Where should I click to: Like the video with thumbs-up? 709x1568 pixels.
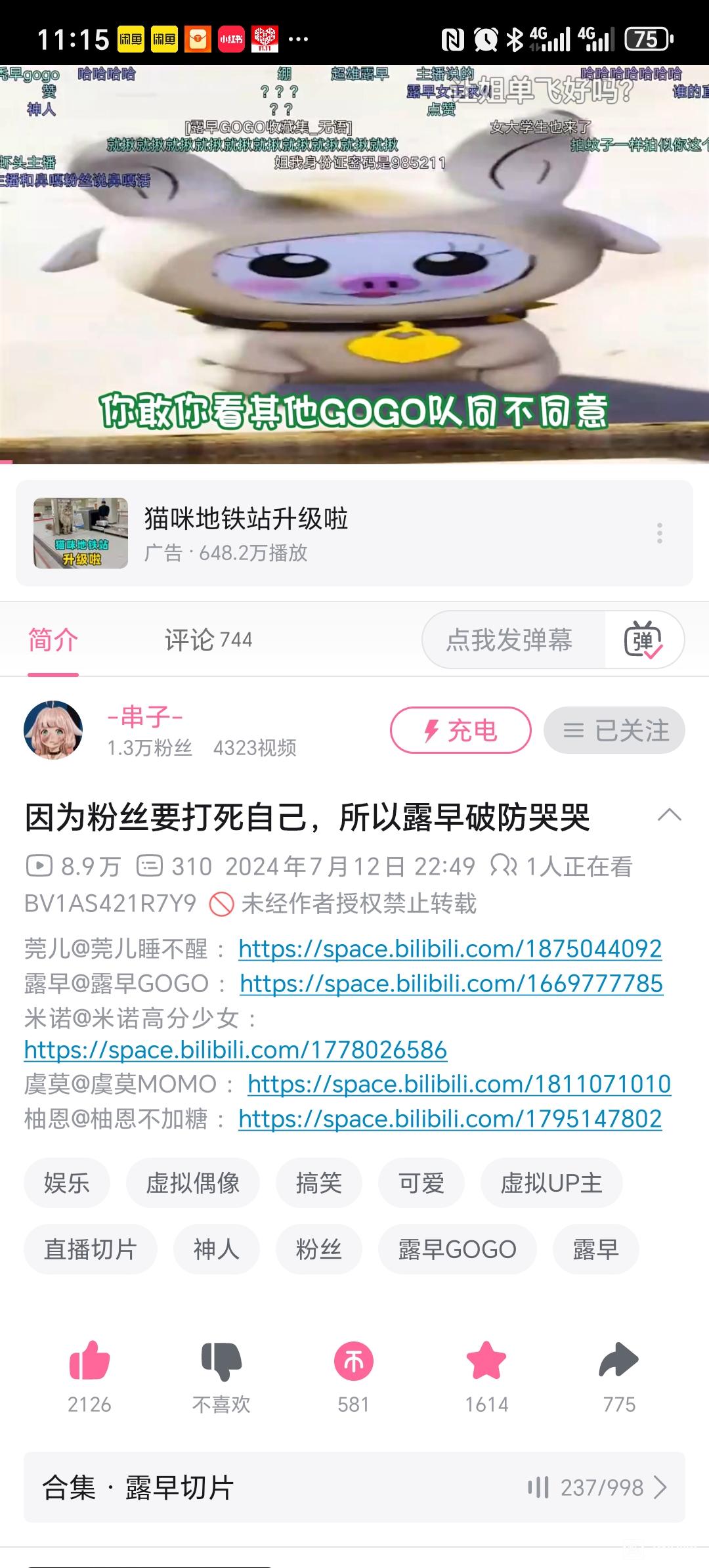pos(89,1361)
